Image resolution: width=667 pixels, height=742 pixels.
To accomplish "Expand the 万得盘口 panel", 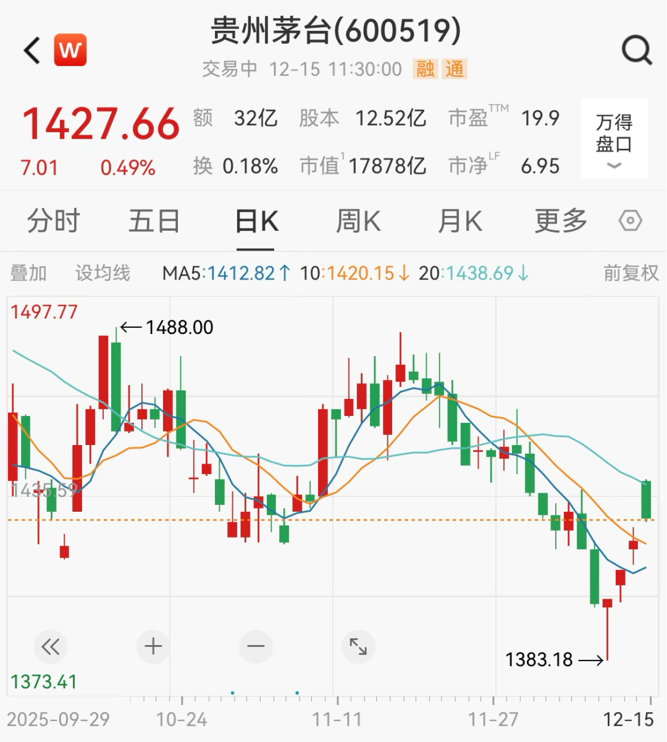I will (x=614, y=142).
